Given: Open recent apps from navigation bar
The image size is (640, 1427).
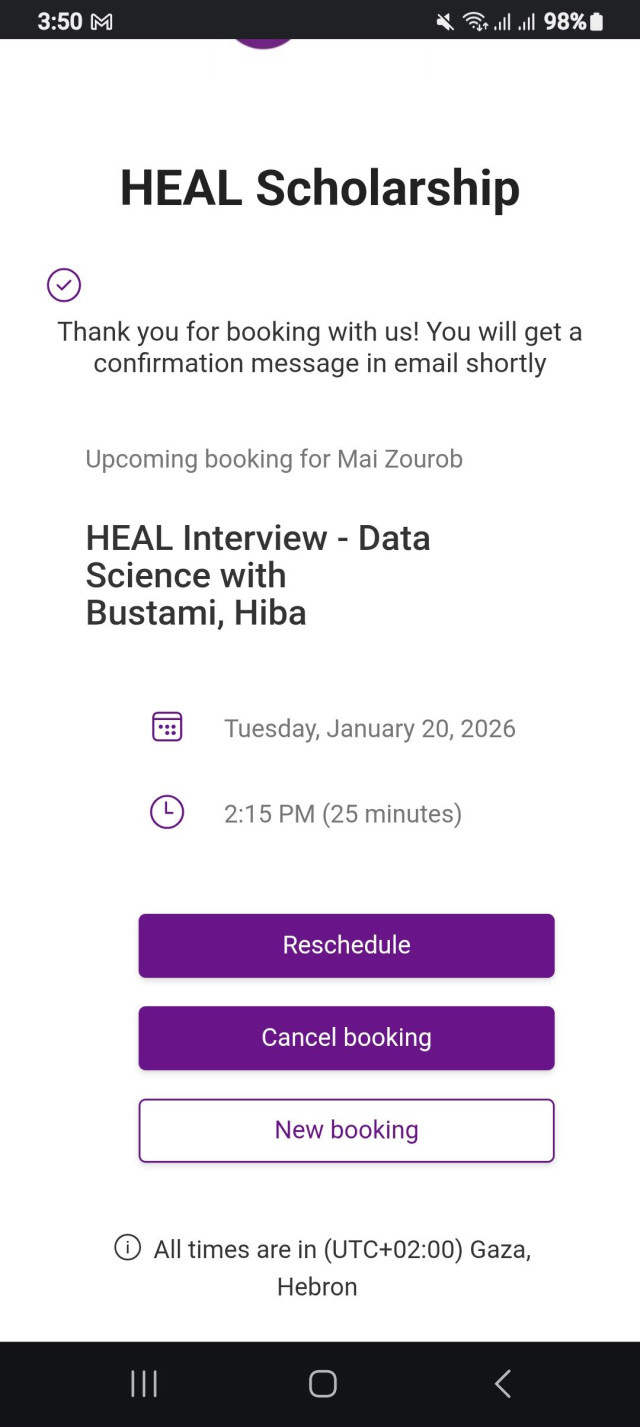Looking at the screenshot, I should (x=144, y=1383).
